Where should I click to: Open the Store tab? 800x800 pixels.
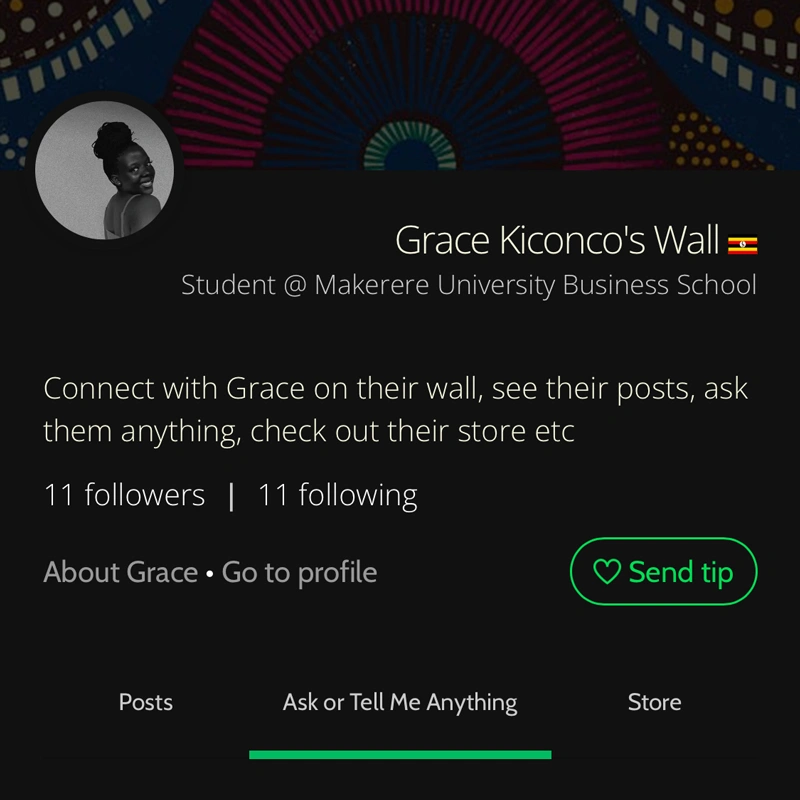pyautogui.click(x=654, y=702)
